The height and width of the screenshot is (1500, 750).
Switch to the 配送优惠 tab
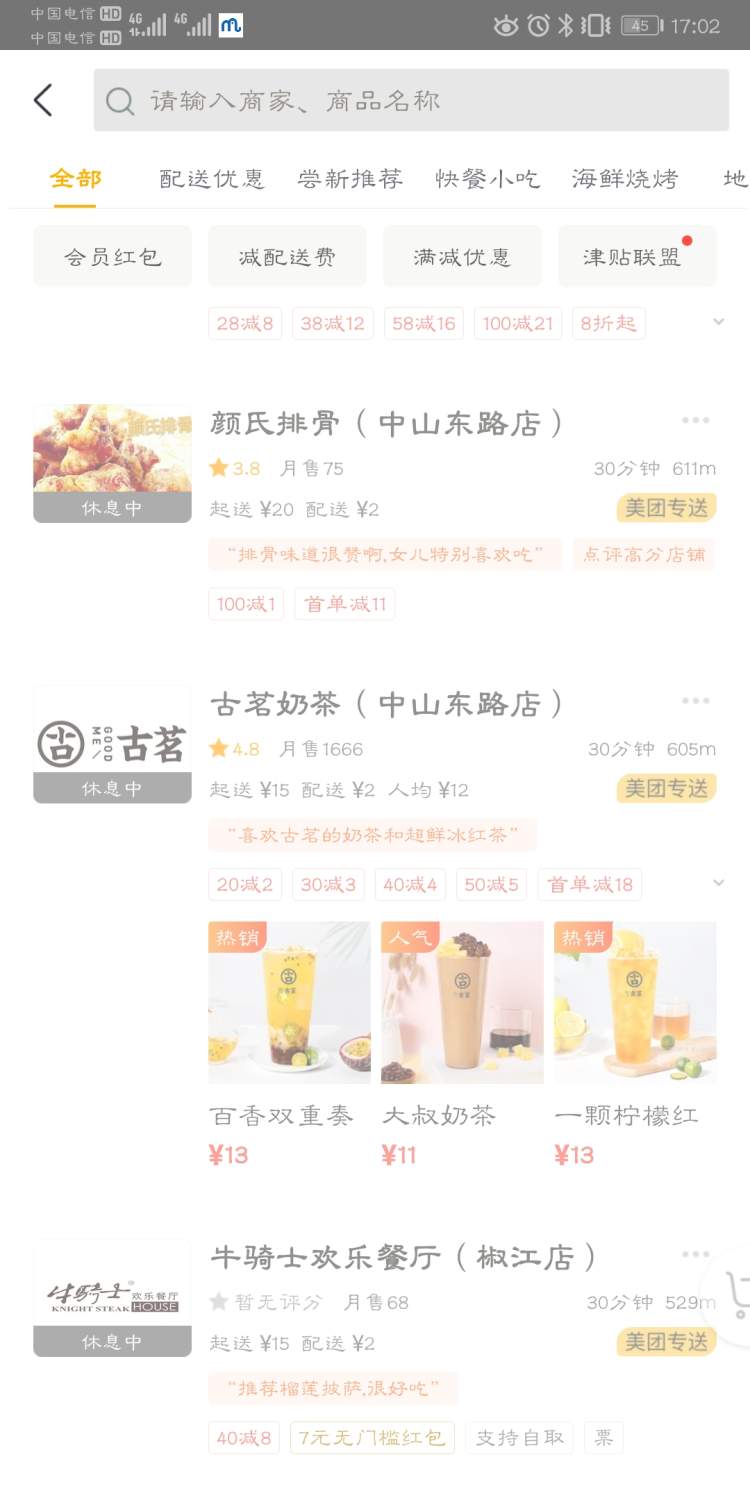[x=212, y=179]
